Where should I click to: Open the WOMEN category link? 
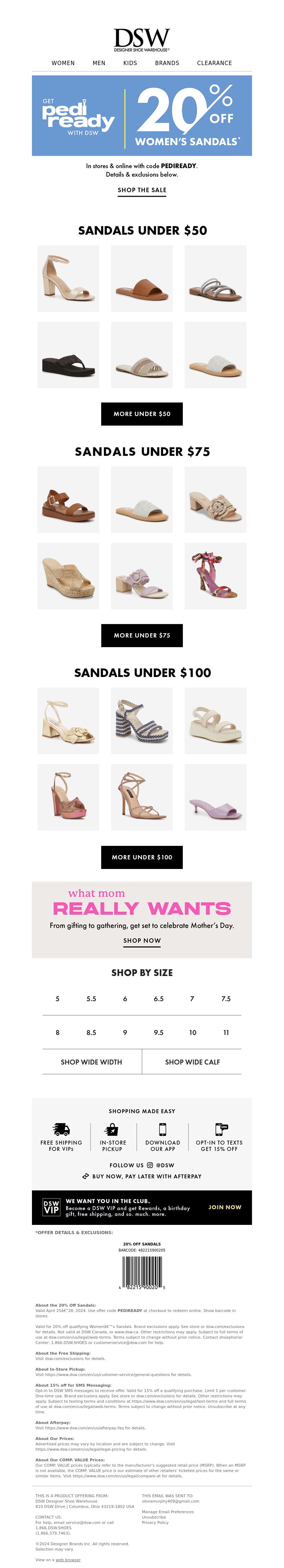pos(62,63)
